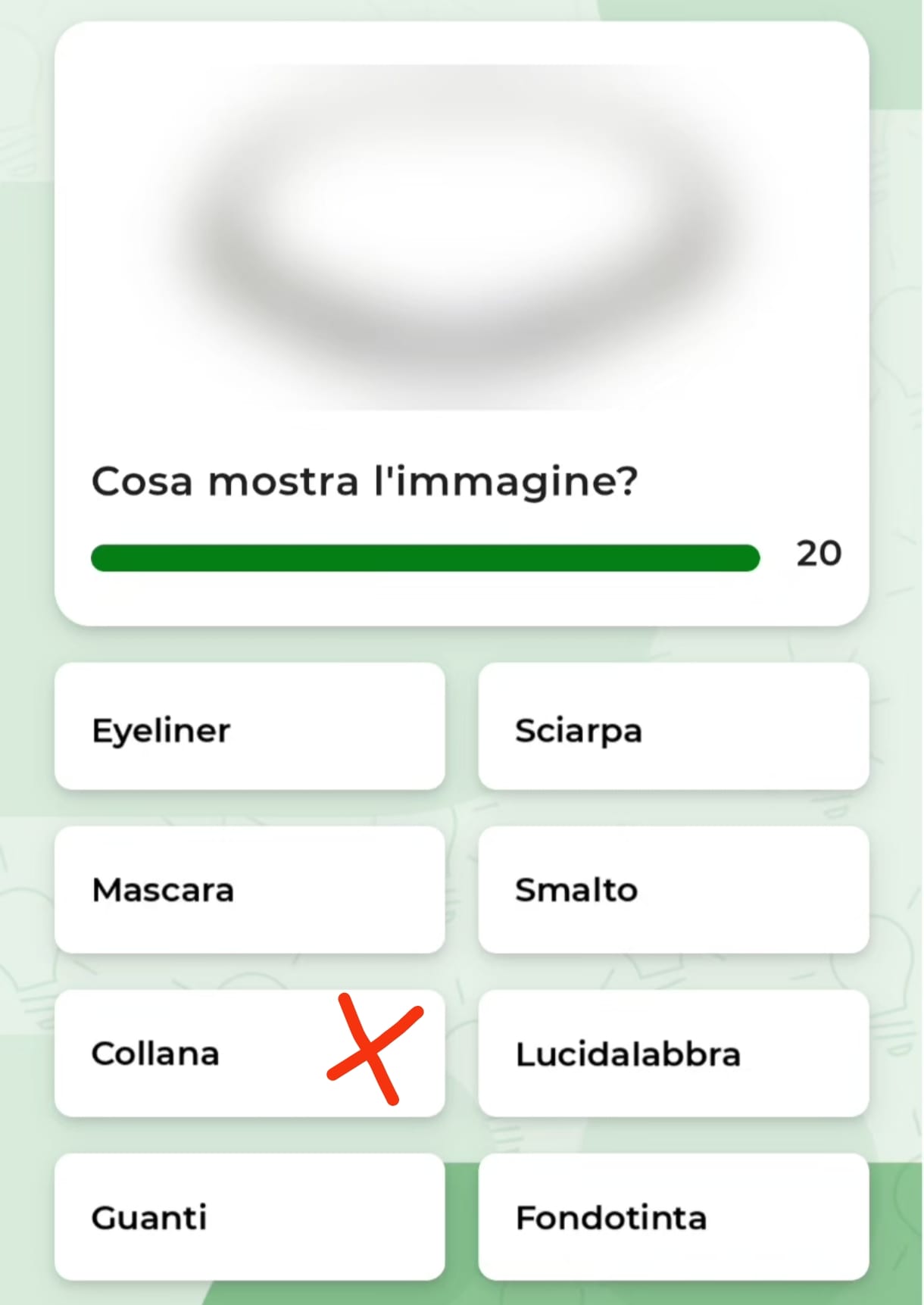The height and width of the screenshot is (1305, 924).
Task: Choose the Guanti option
Action: [x=249, y=1217]
